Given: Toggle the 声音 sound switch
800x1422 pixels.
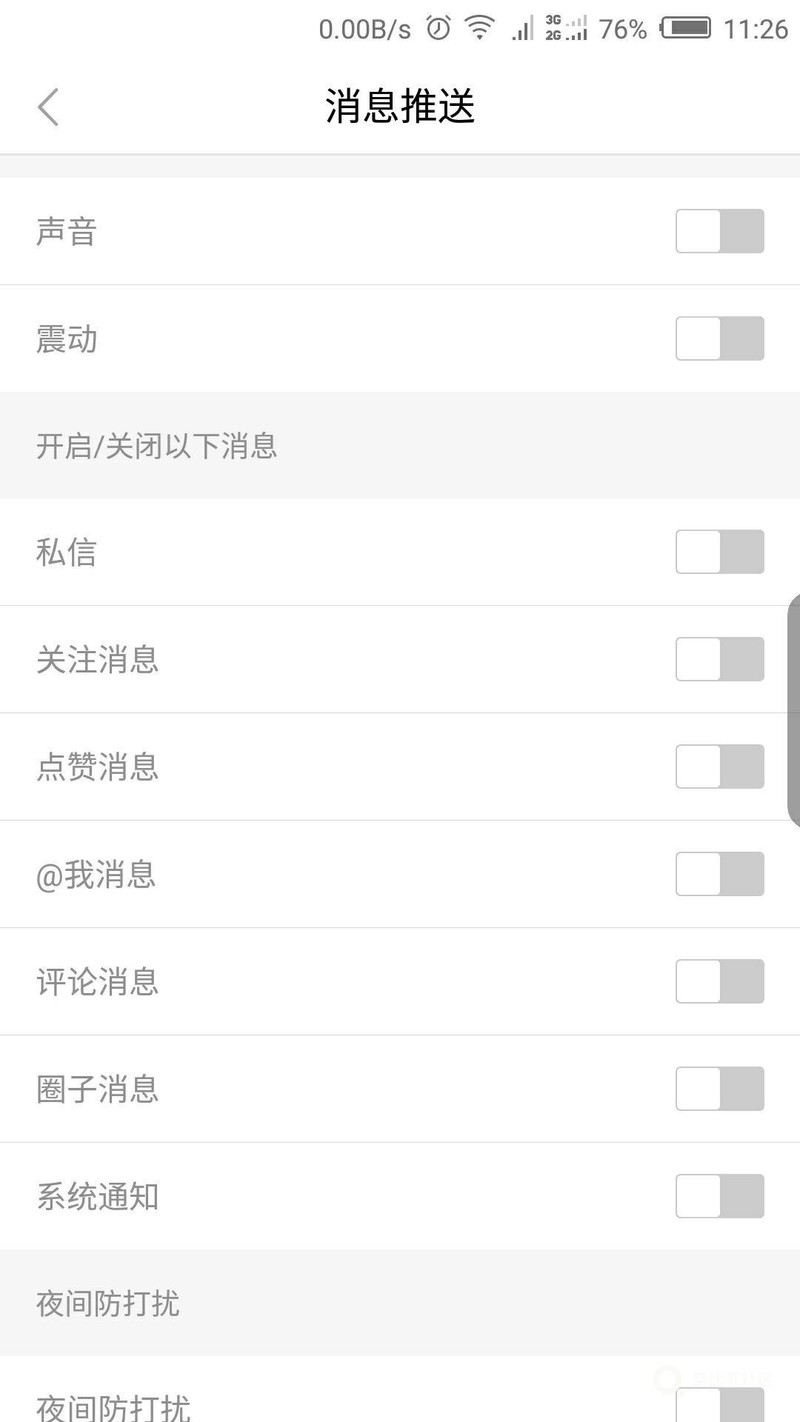Looking at the screenshot, I should [719, 231].
